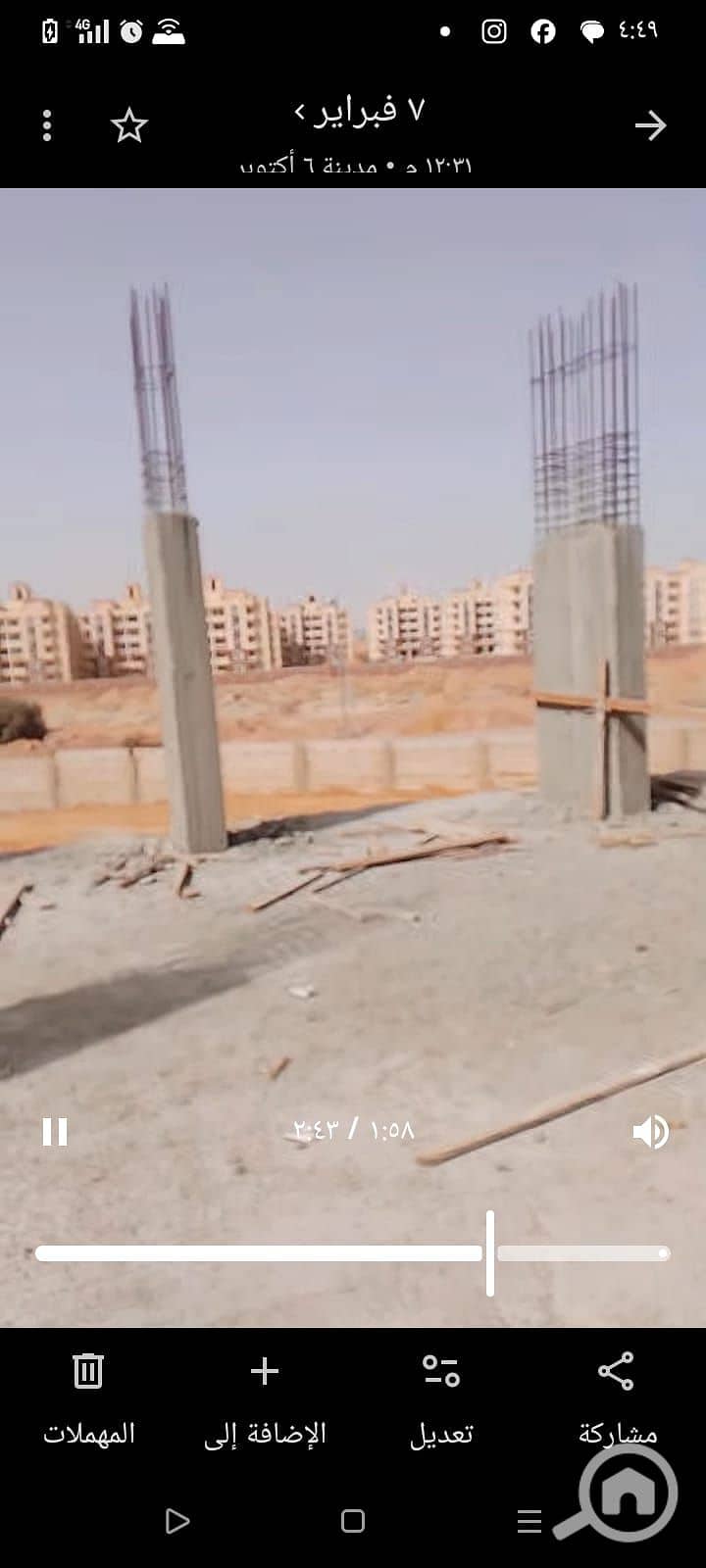Edit the video with تعديل
The width and height of the screenshot is (706, 1568).
click(x=441, y=1399)
